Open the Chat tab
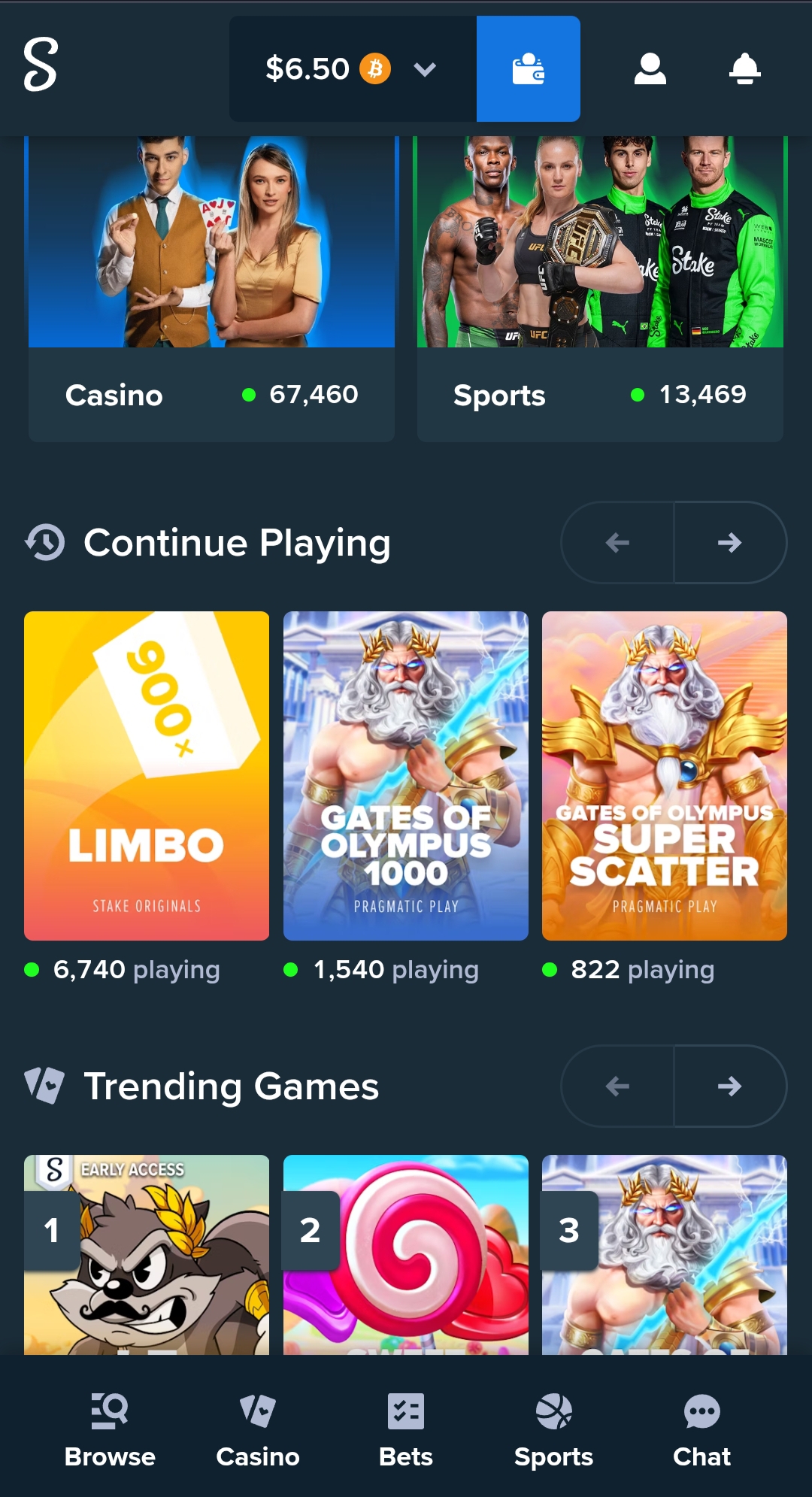Viewport: 812px width, 1497px height. point(701,1431)
